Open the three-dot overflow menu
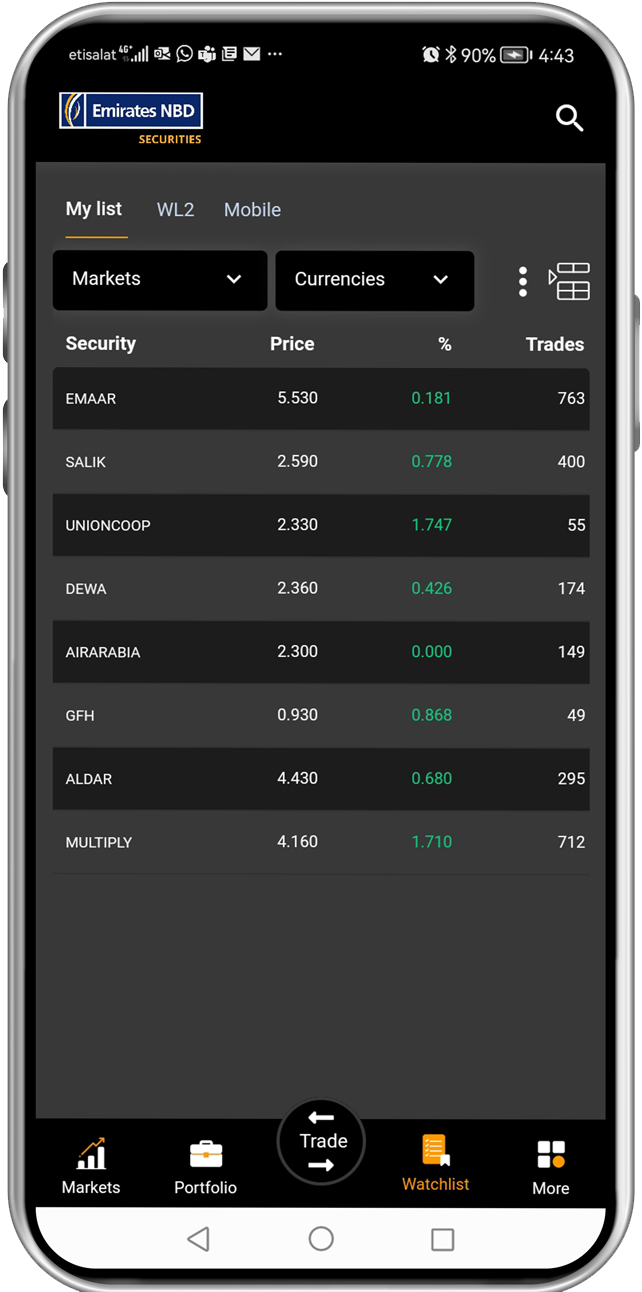Screen dimensions: 642x1292 click(x=523, y=282)
